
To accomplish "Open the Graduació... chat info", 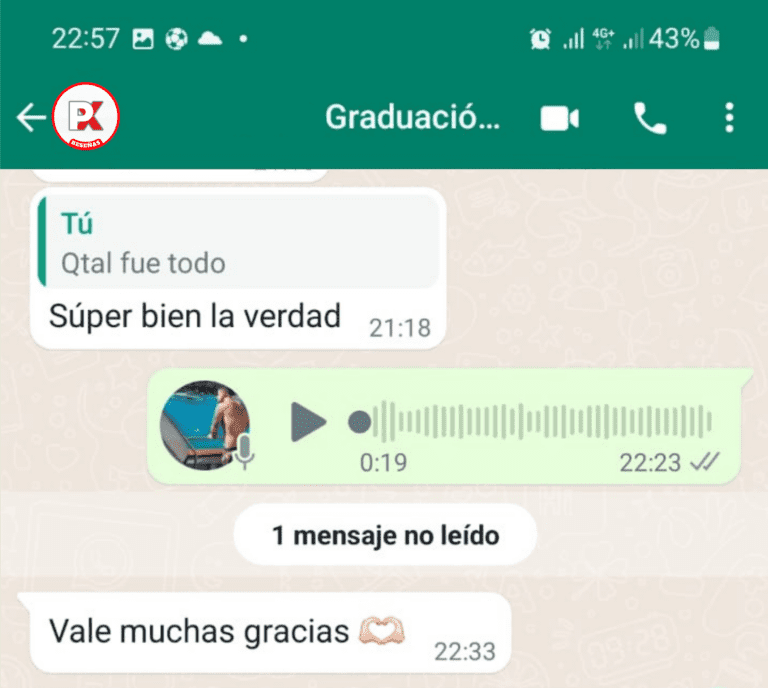I will 412,118.
